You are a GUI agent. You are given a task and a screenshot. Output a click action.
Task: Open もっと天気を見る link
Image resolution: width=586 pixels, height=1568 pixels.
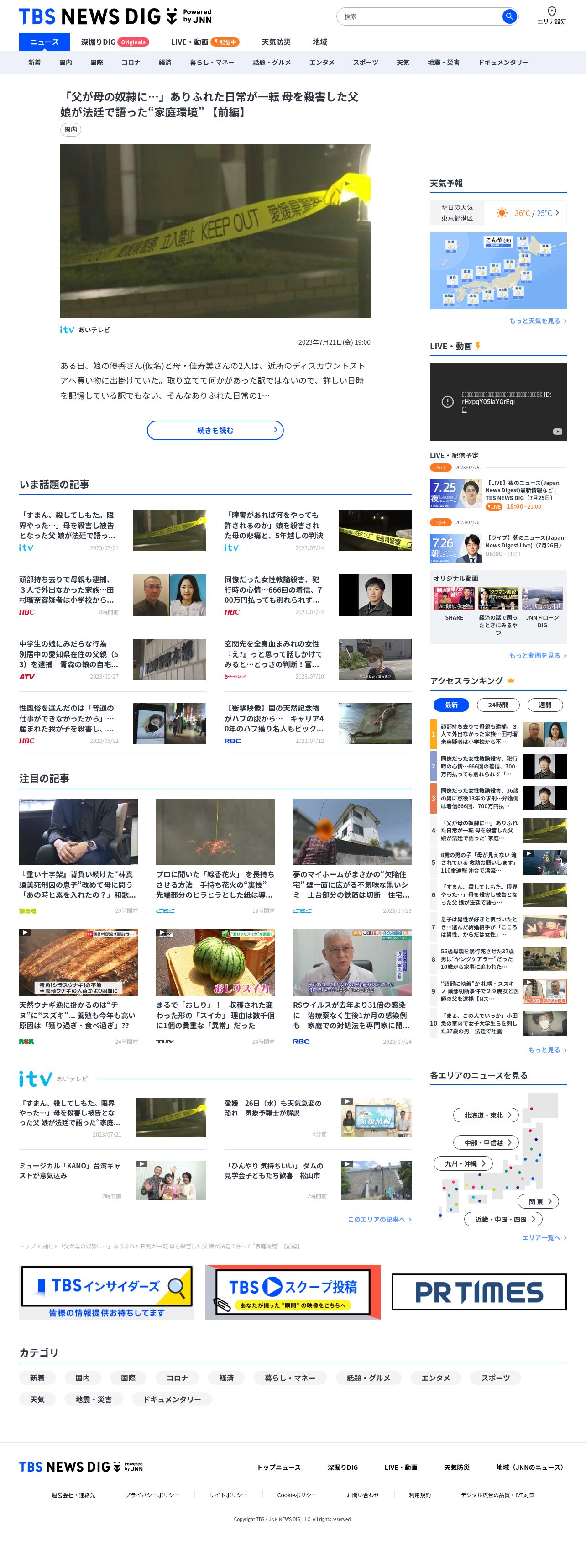tap(537, 321)
